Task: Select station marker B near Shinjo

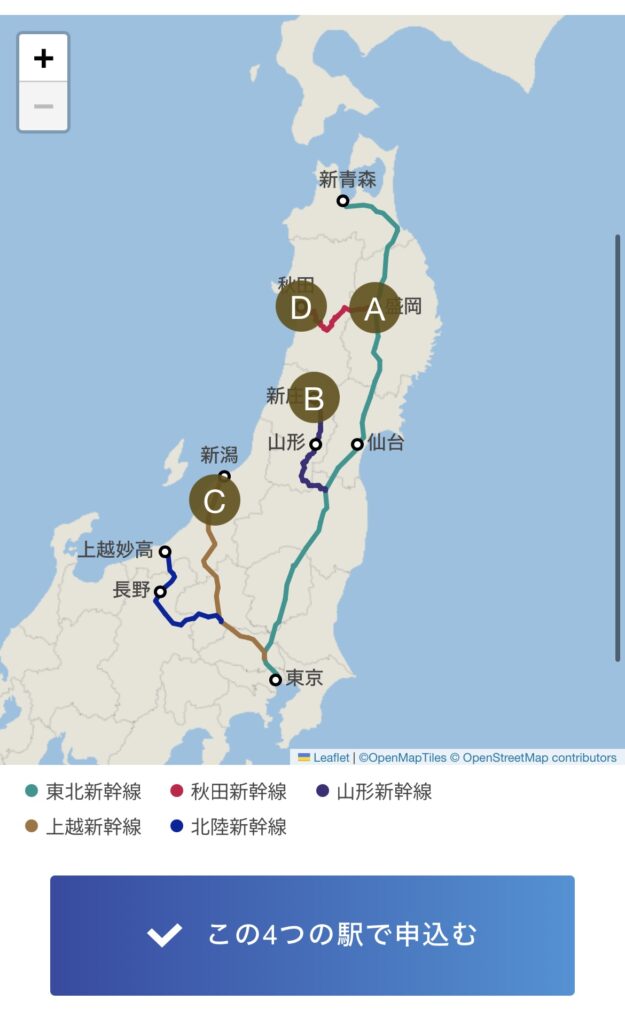Action: [314, 399]
